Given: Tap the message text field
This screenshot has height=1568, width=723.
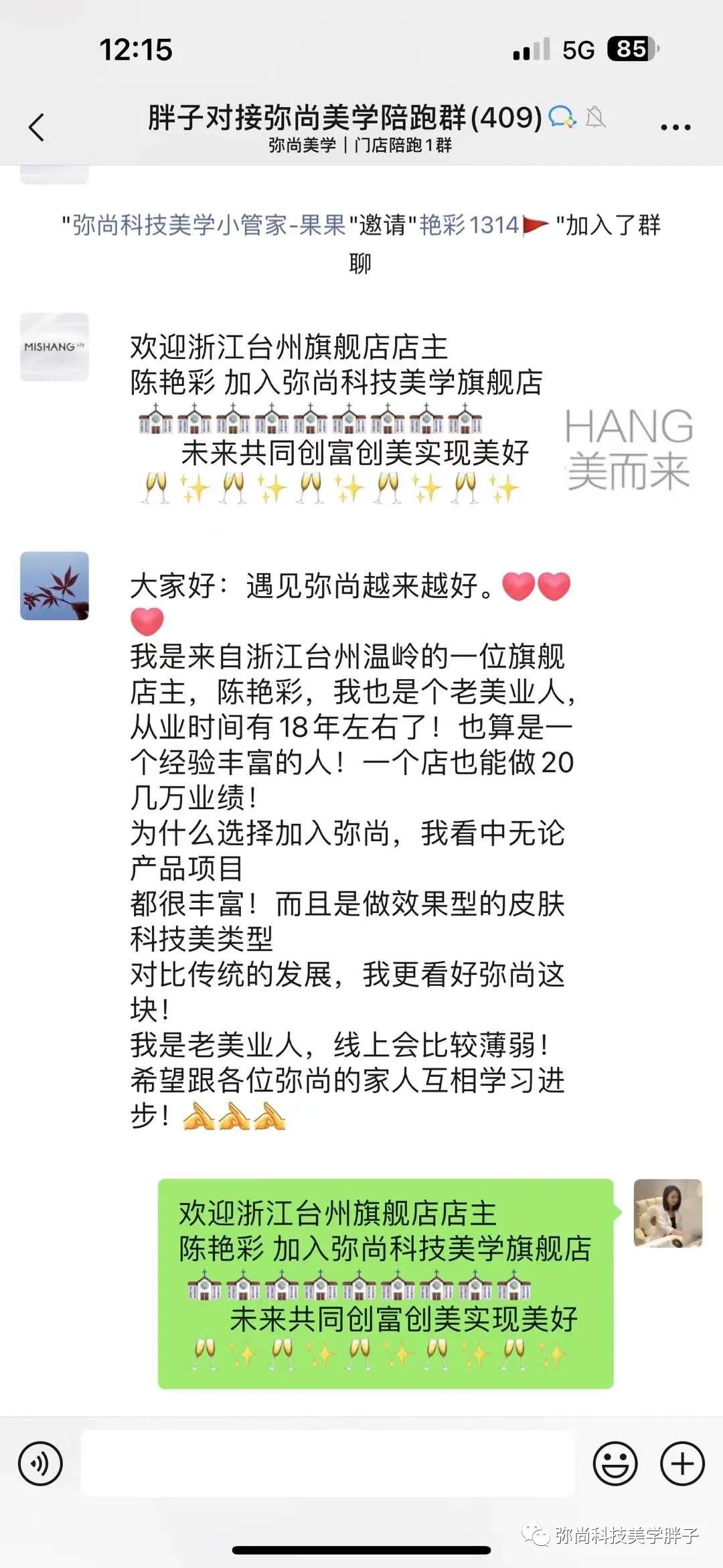Looking at the screenshot, I should click(327, 1464).
